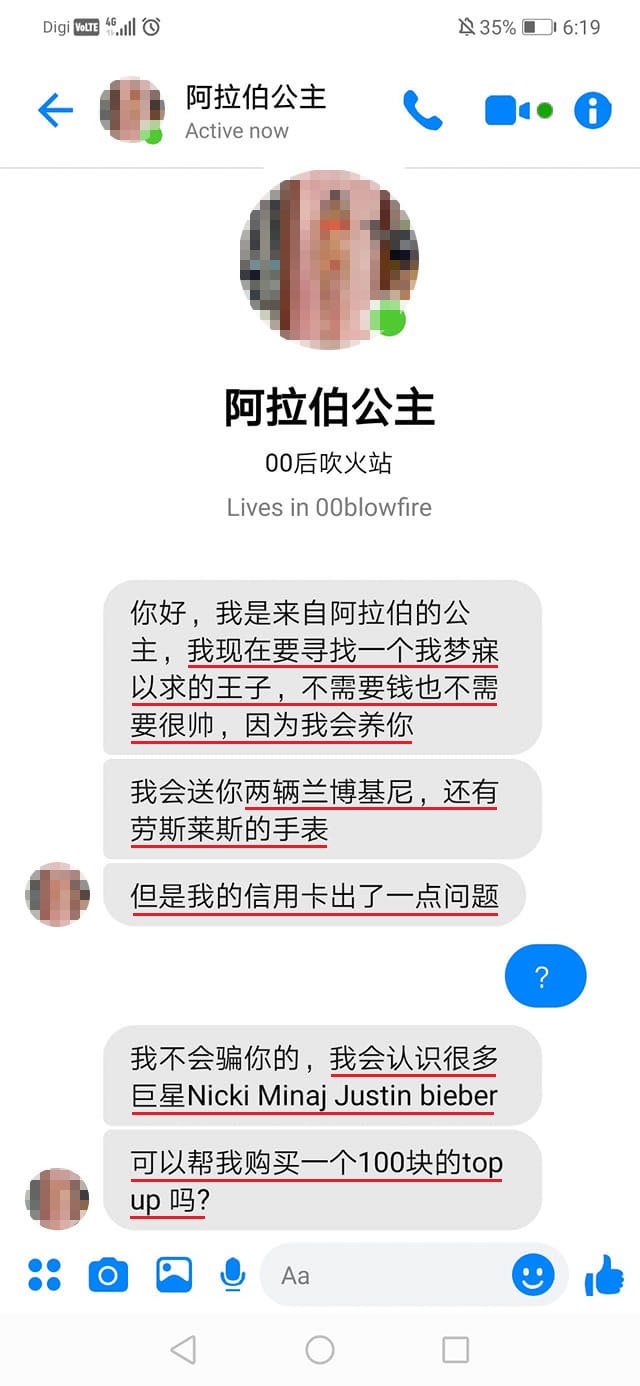Open the 阿拉伯公主 contact header
The height and width of the screenshot is (1386, 640).
point(255,98)
